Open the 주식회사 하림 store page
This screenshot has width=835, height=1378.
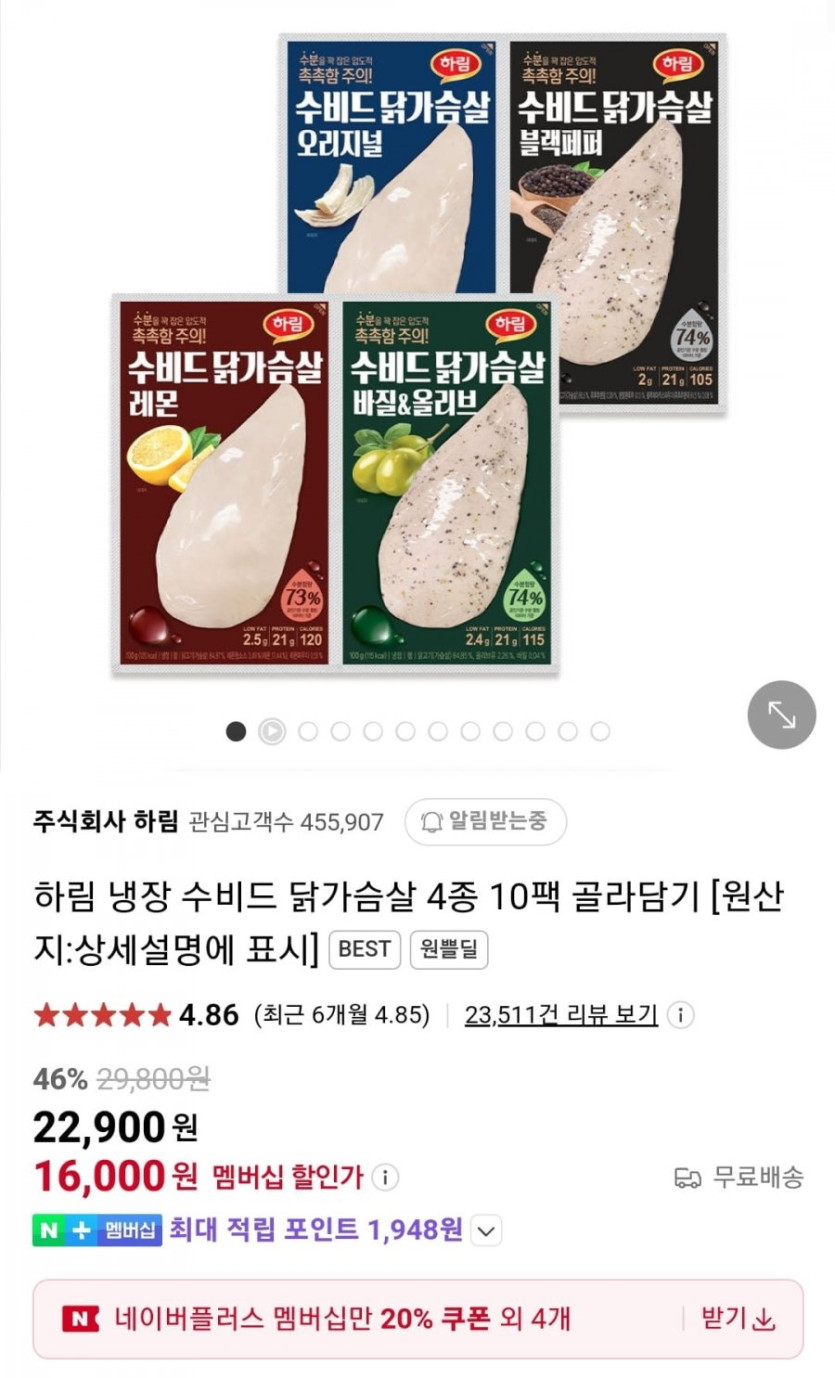coord(105,822)
